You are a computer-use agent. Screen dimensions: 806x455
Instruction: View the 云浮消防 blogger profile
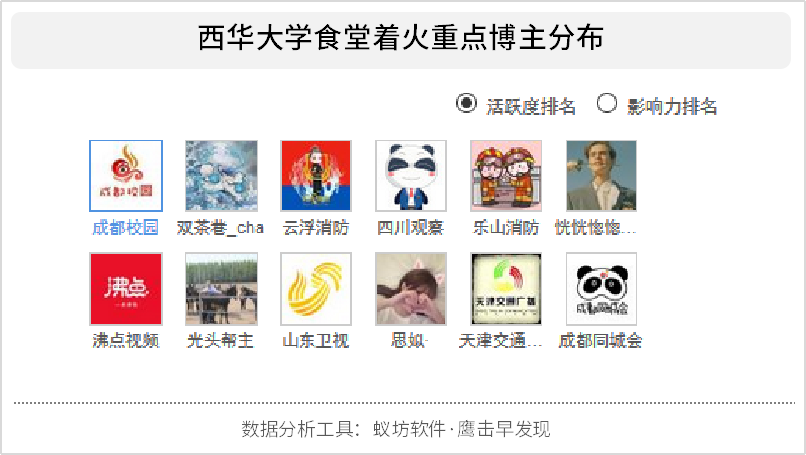pyautogui.click(x=316, y=176)
